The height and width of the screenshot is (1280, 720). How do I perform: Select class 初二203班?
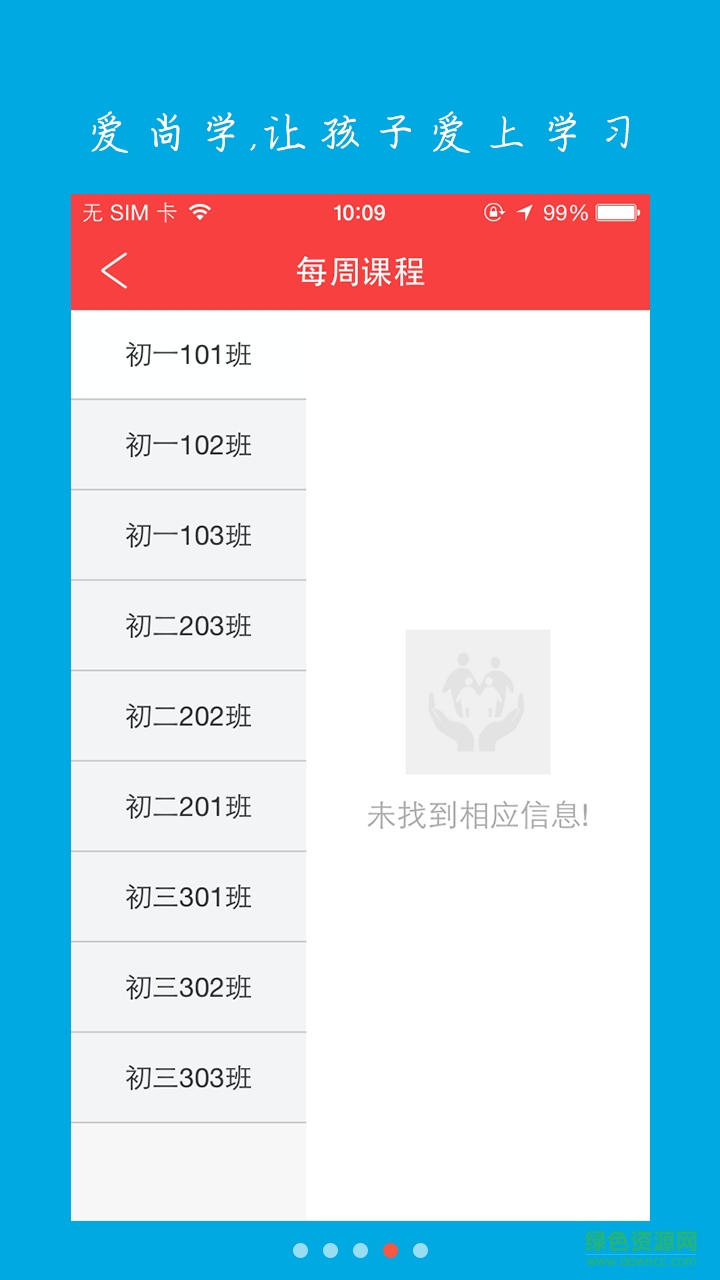click(188, 625)
